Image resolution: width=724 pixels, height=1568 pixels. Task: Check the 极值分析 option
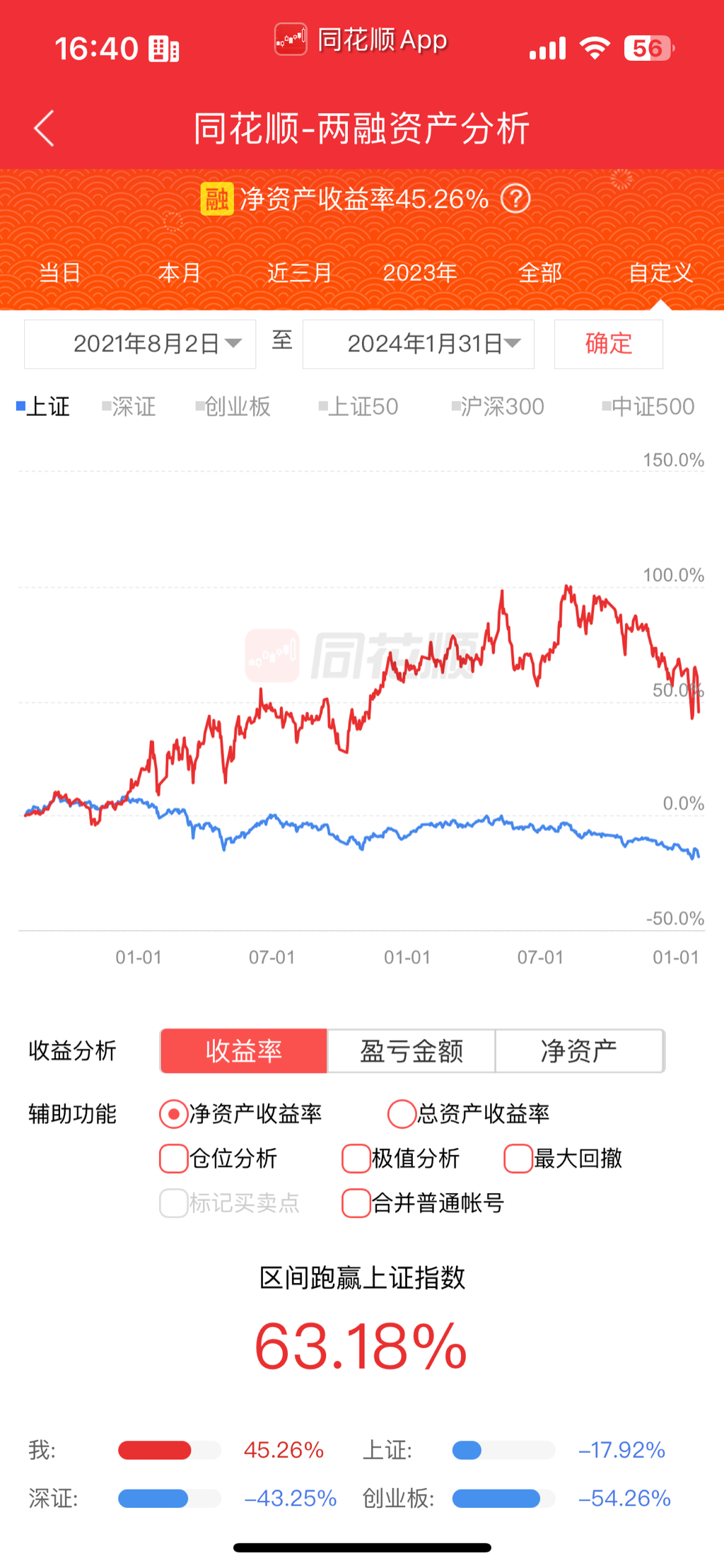click(356, 1158)
